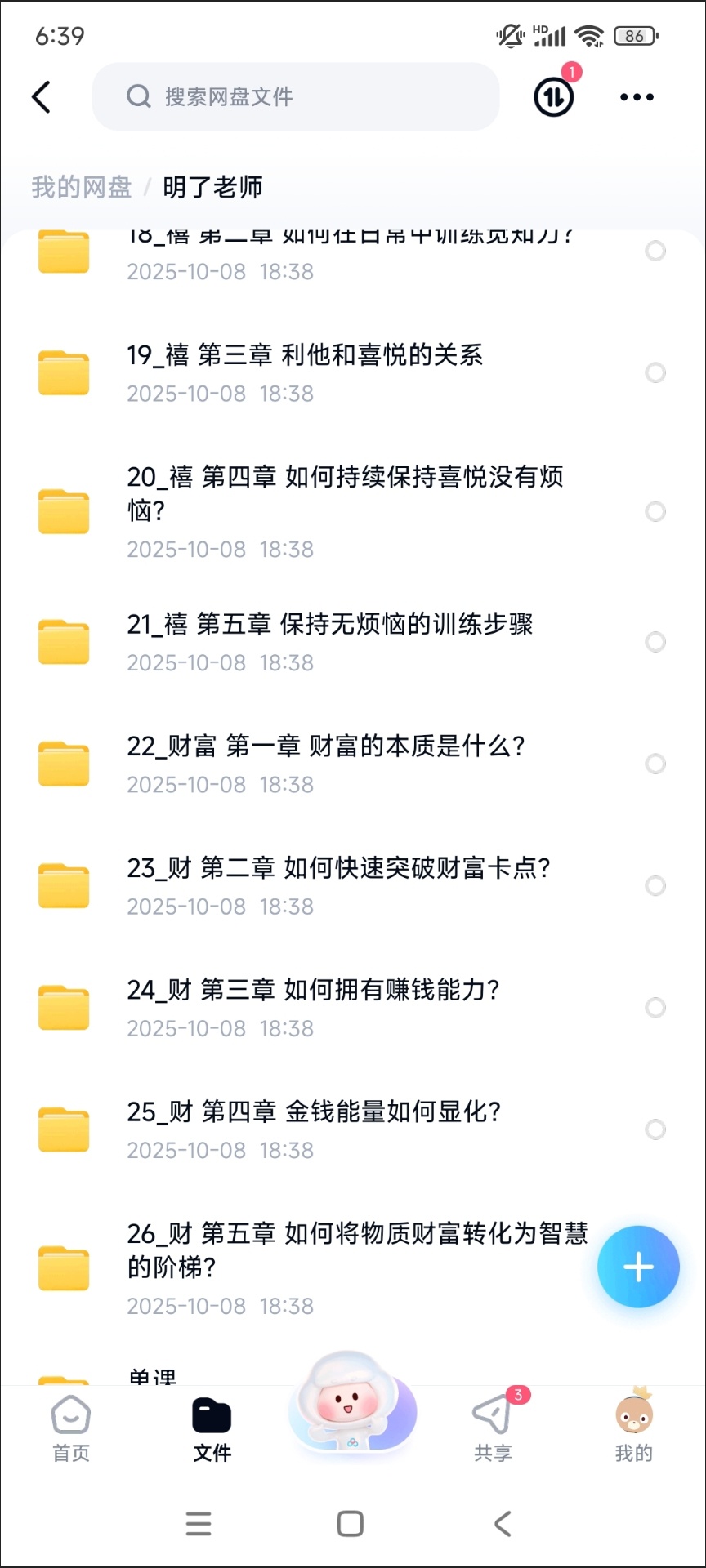
Task: Tap the blue plus floating button
Action: pyautogui.click(x=638, y=1267)
